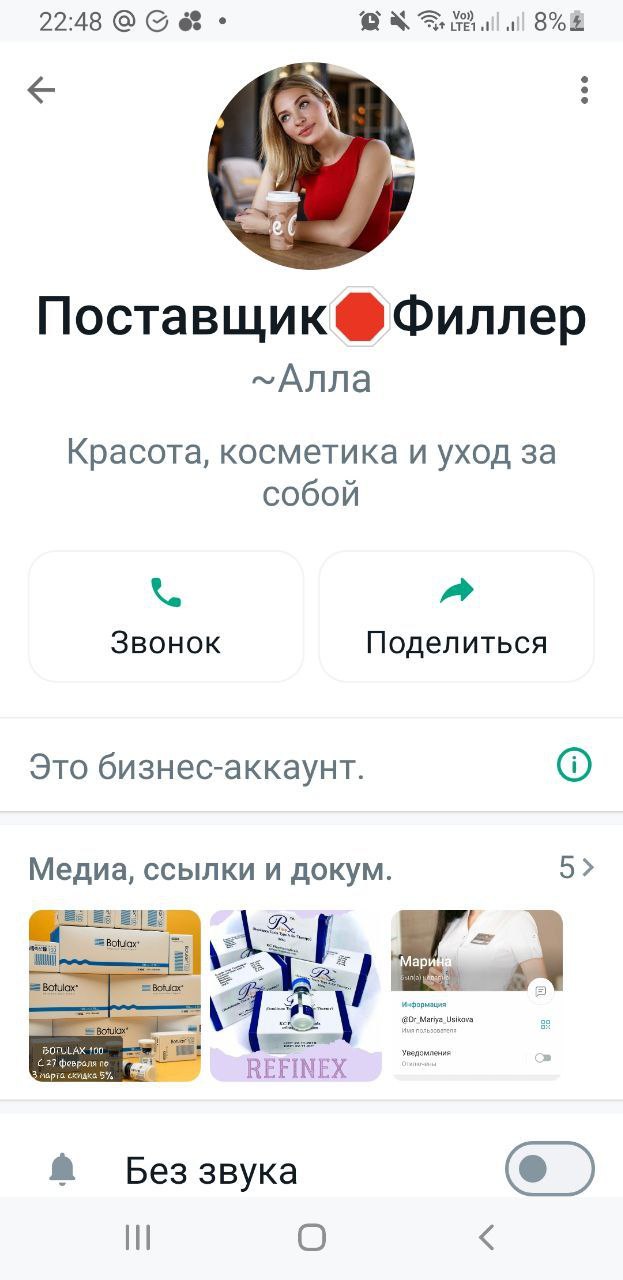623x1280 pixels.
Task: Tap the Поделиться share button
Action: [456, 616]
